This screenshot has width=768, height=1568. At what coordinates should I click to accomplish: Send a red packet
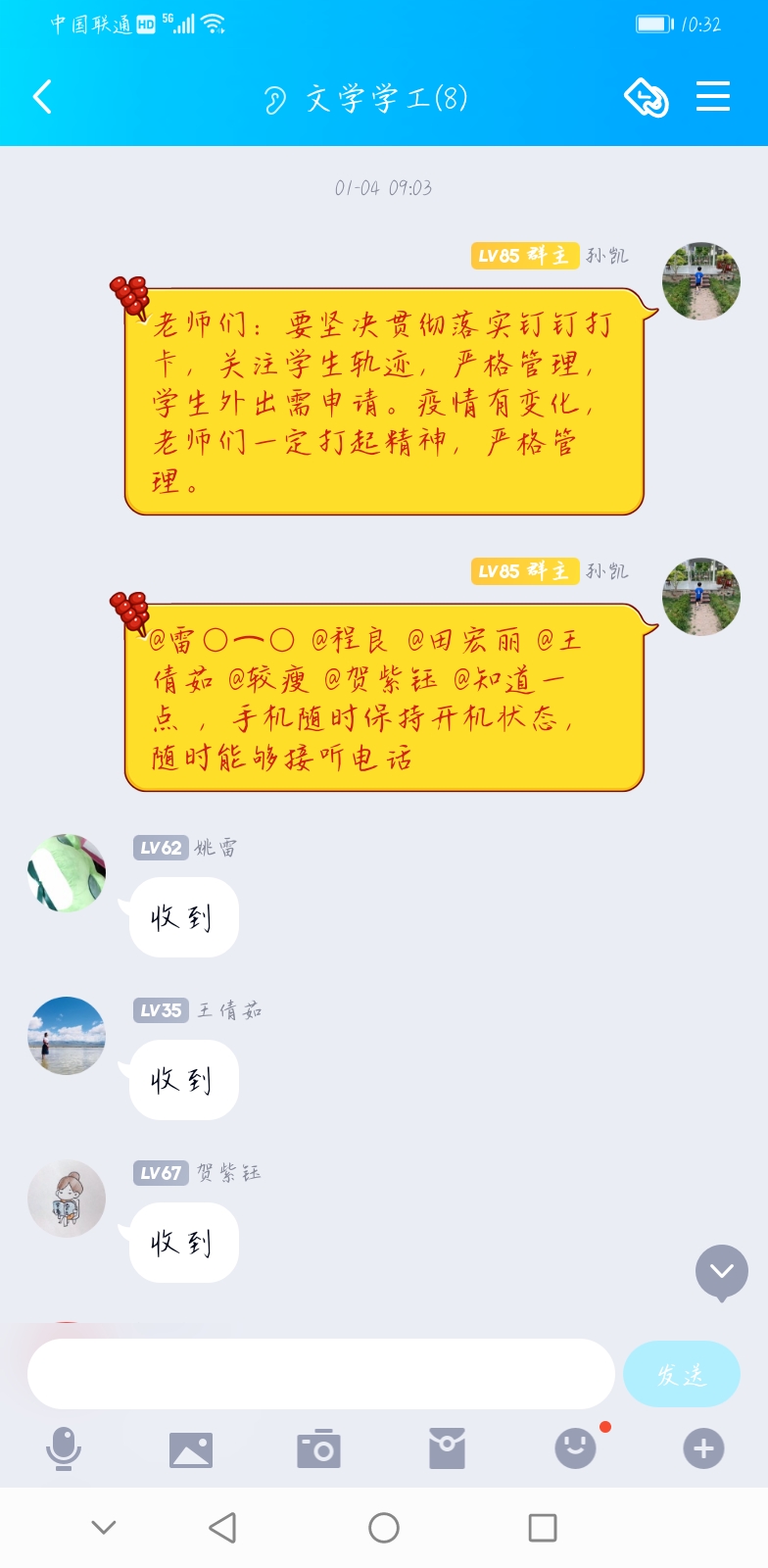[x=447, y=1448]
